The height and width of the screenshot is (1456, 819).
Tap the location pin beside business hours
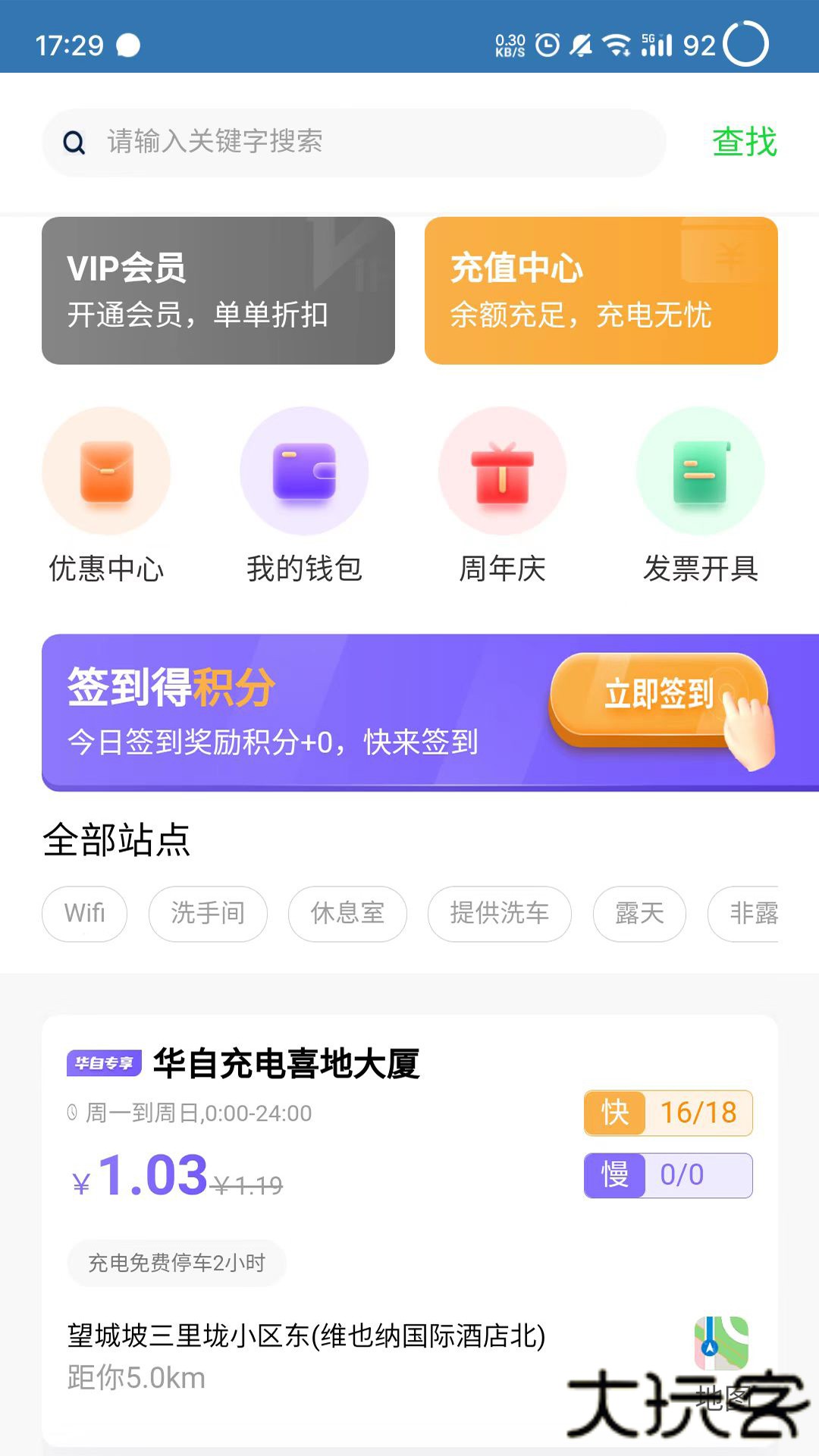[x=73, y=1112]
